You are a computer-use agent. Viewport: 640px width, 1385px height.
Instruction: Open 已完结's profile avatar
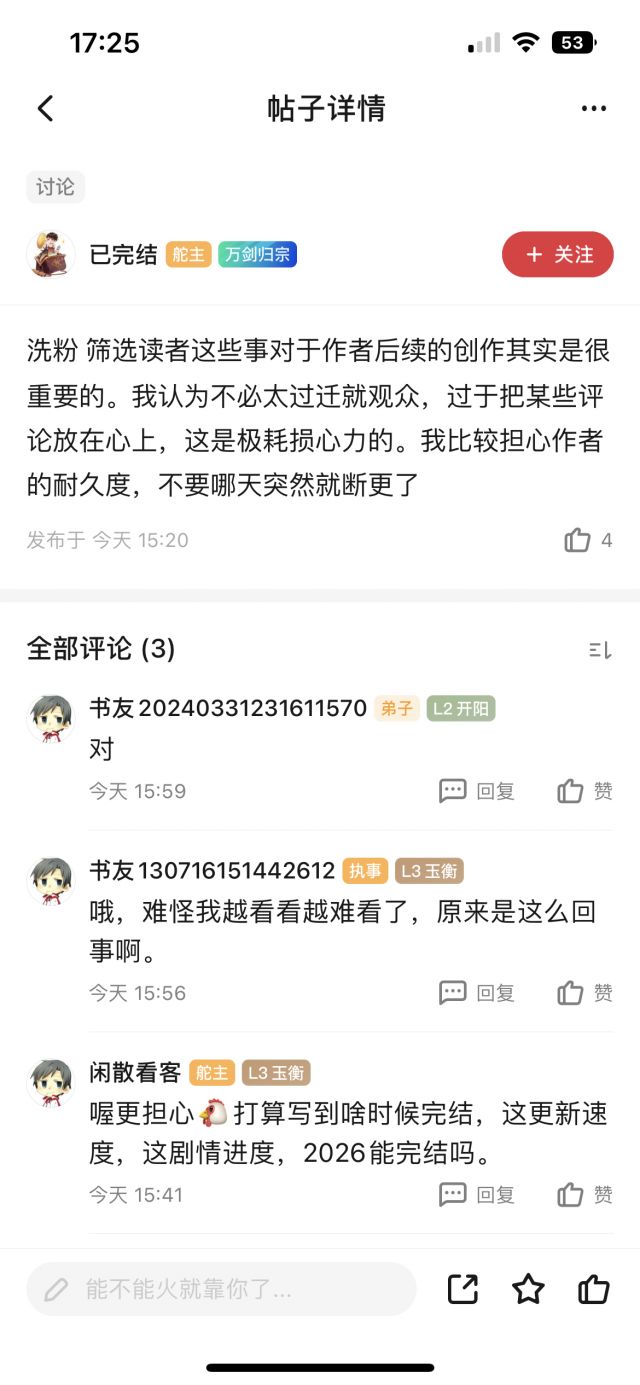51,255
